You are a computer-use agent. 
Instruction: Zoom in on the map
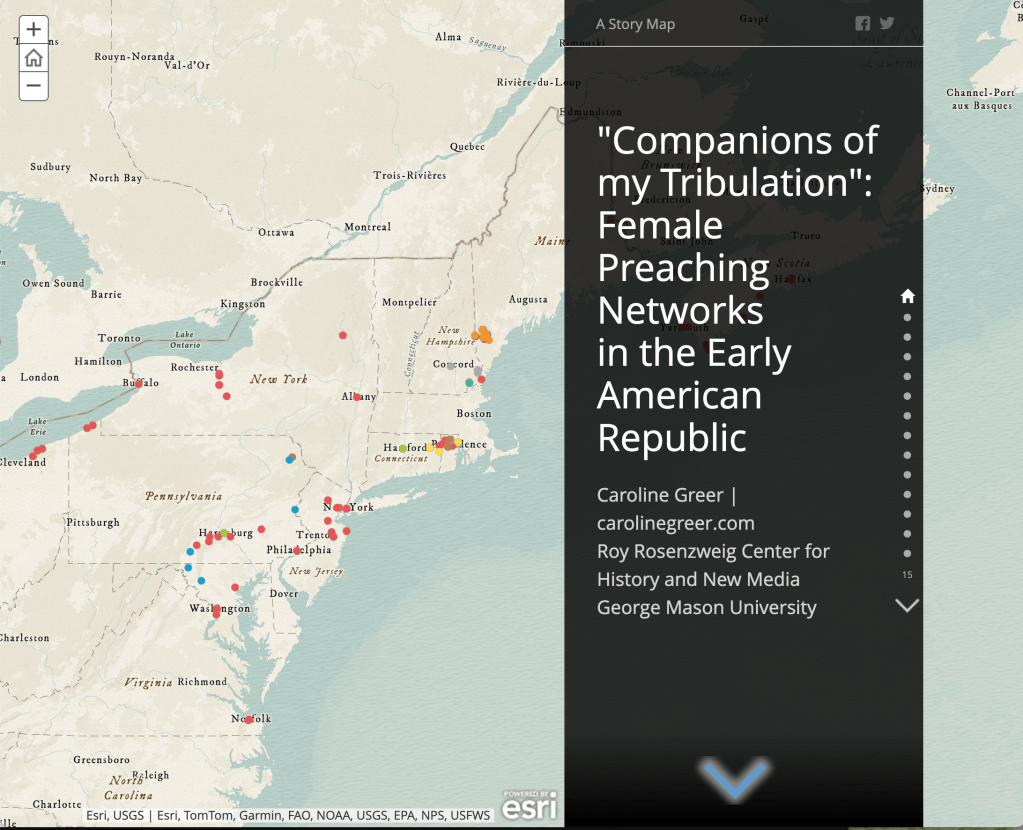(33, 30)
